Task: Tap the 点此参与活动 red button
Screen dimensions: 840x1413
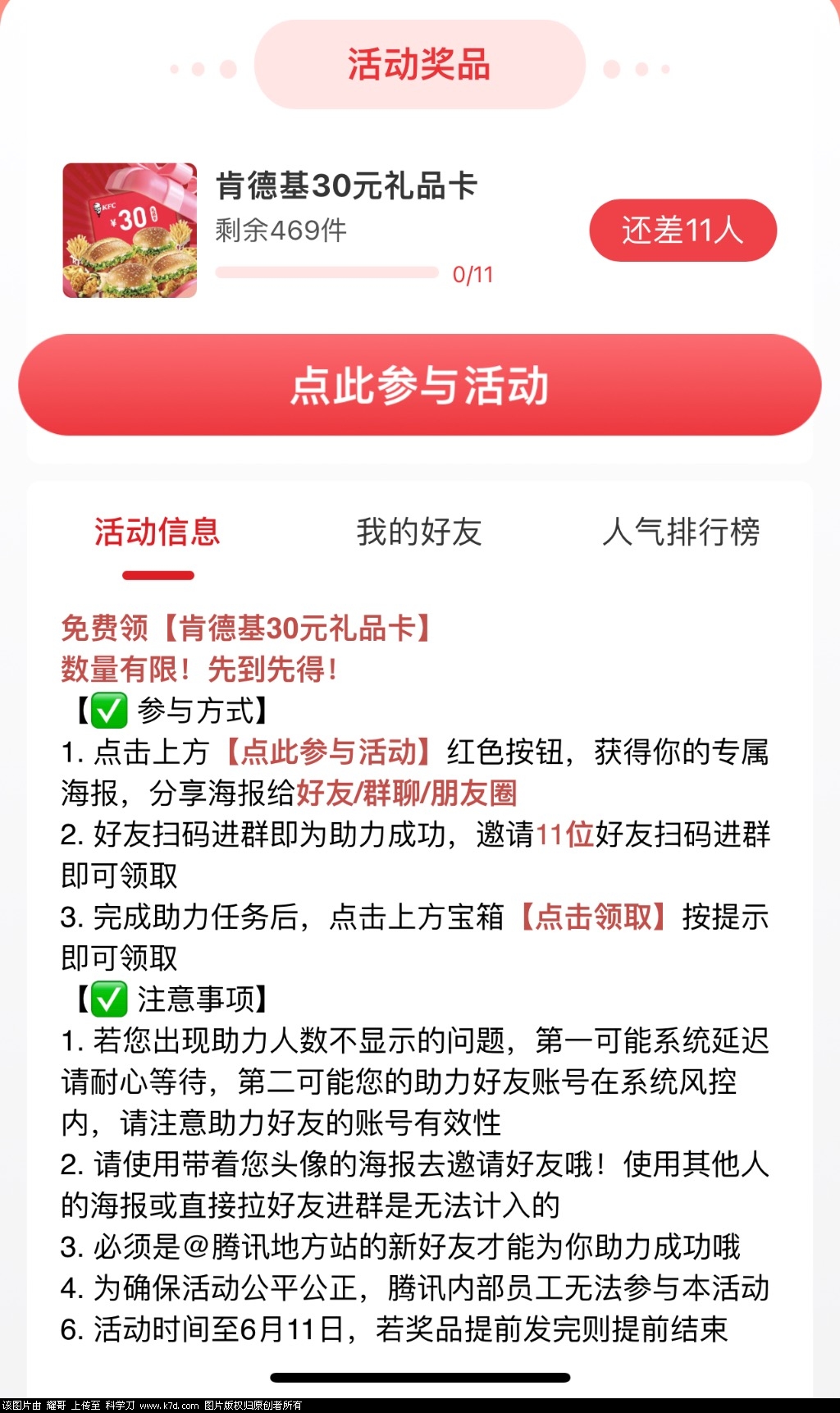Action: [x=419, y=385]
